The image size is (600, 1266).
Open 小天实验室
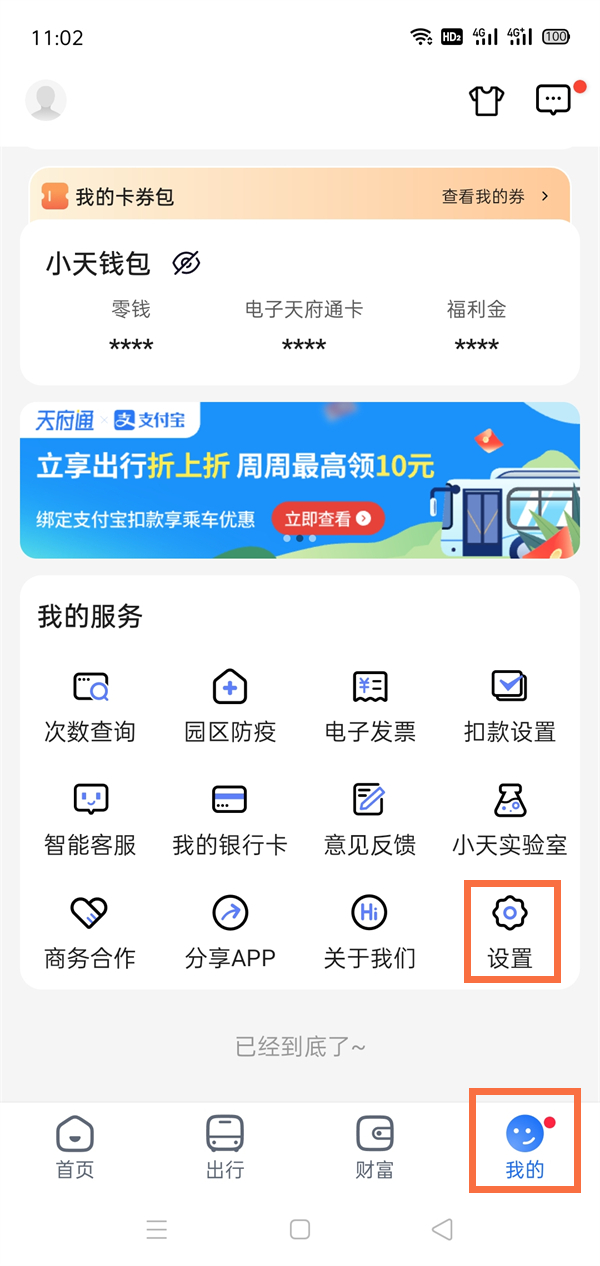[x=510, y=820]
